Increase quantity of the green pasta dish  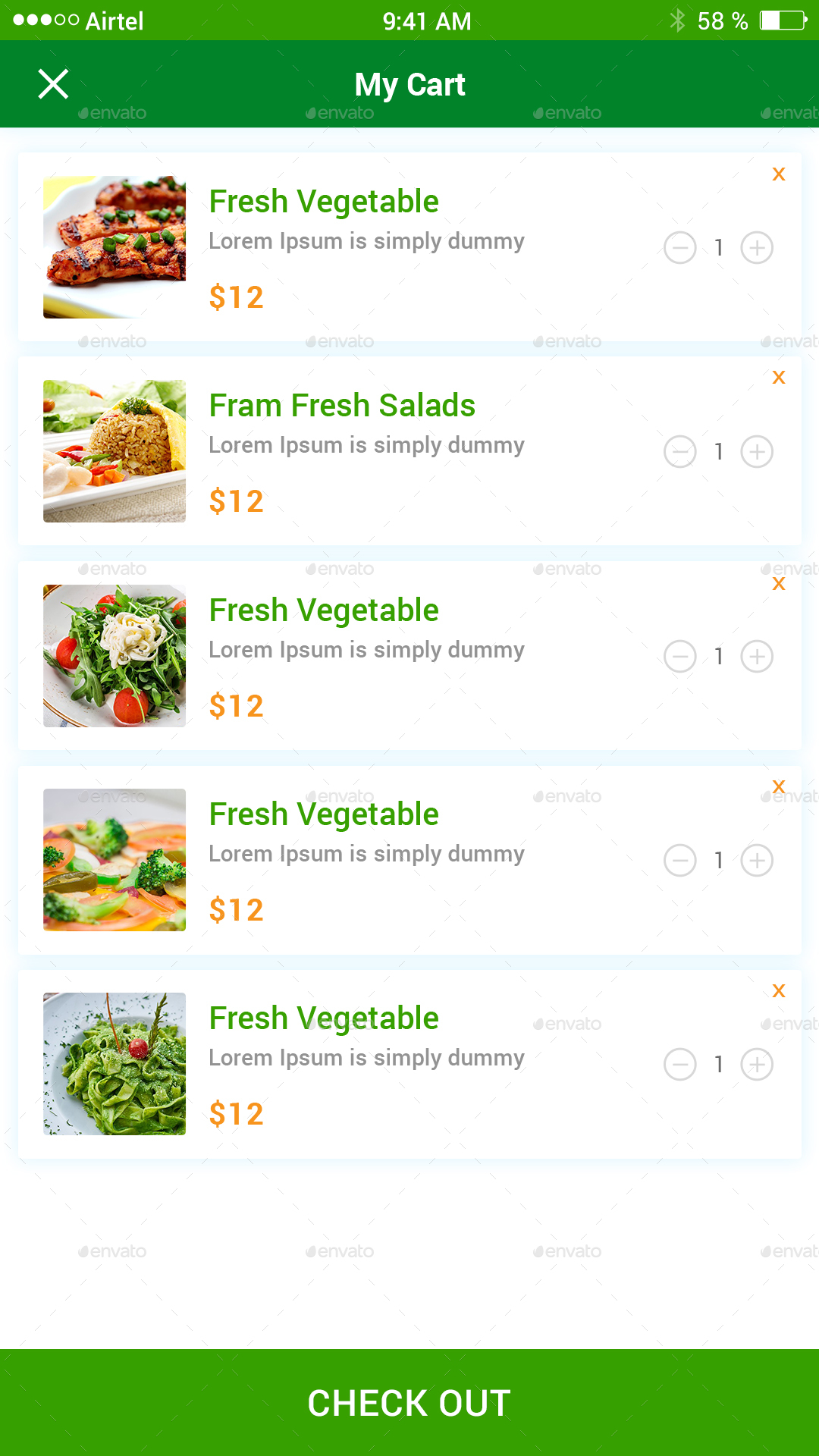757,1065
